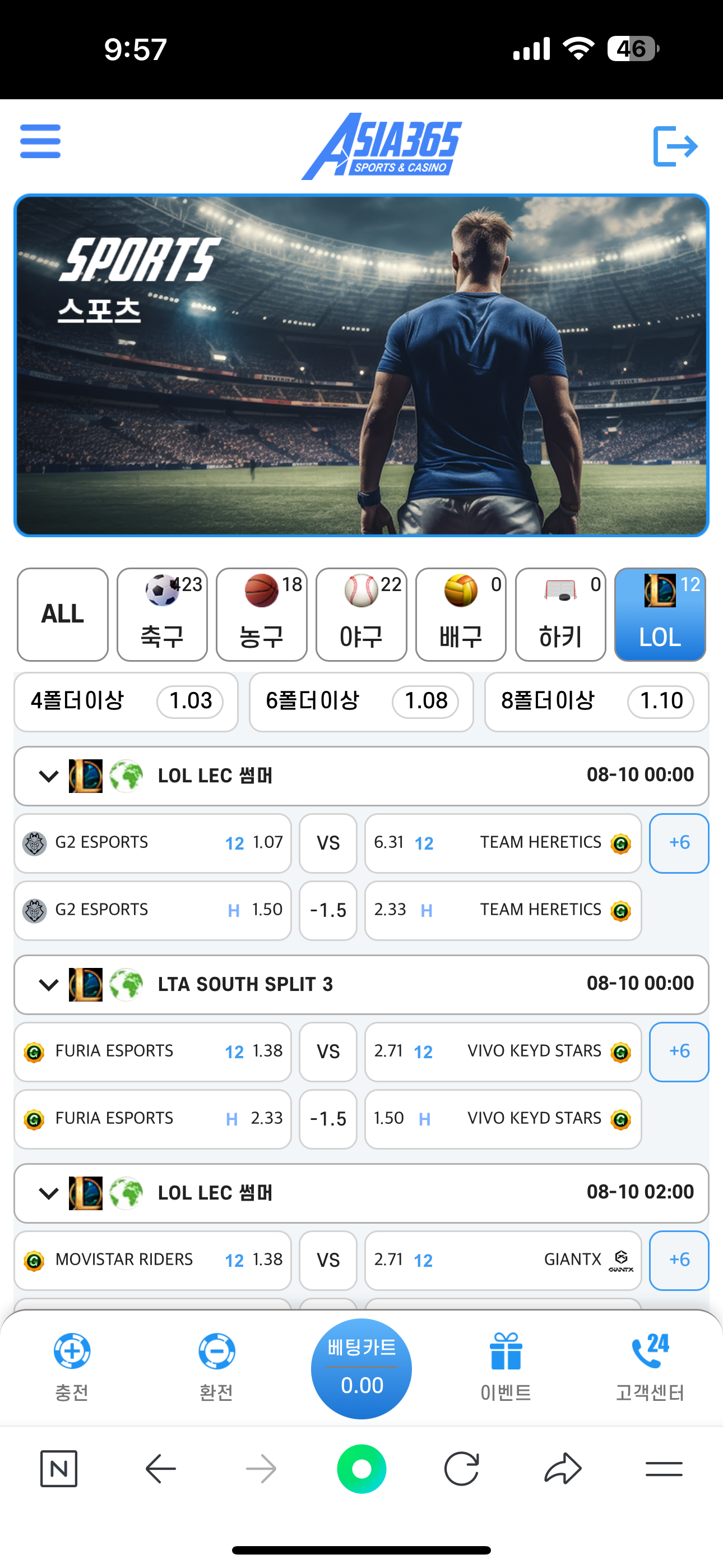
Task: Switch to the 축구 tab
Action: pyautogui.click(x=162, y=614)
